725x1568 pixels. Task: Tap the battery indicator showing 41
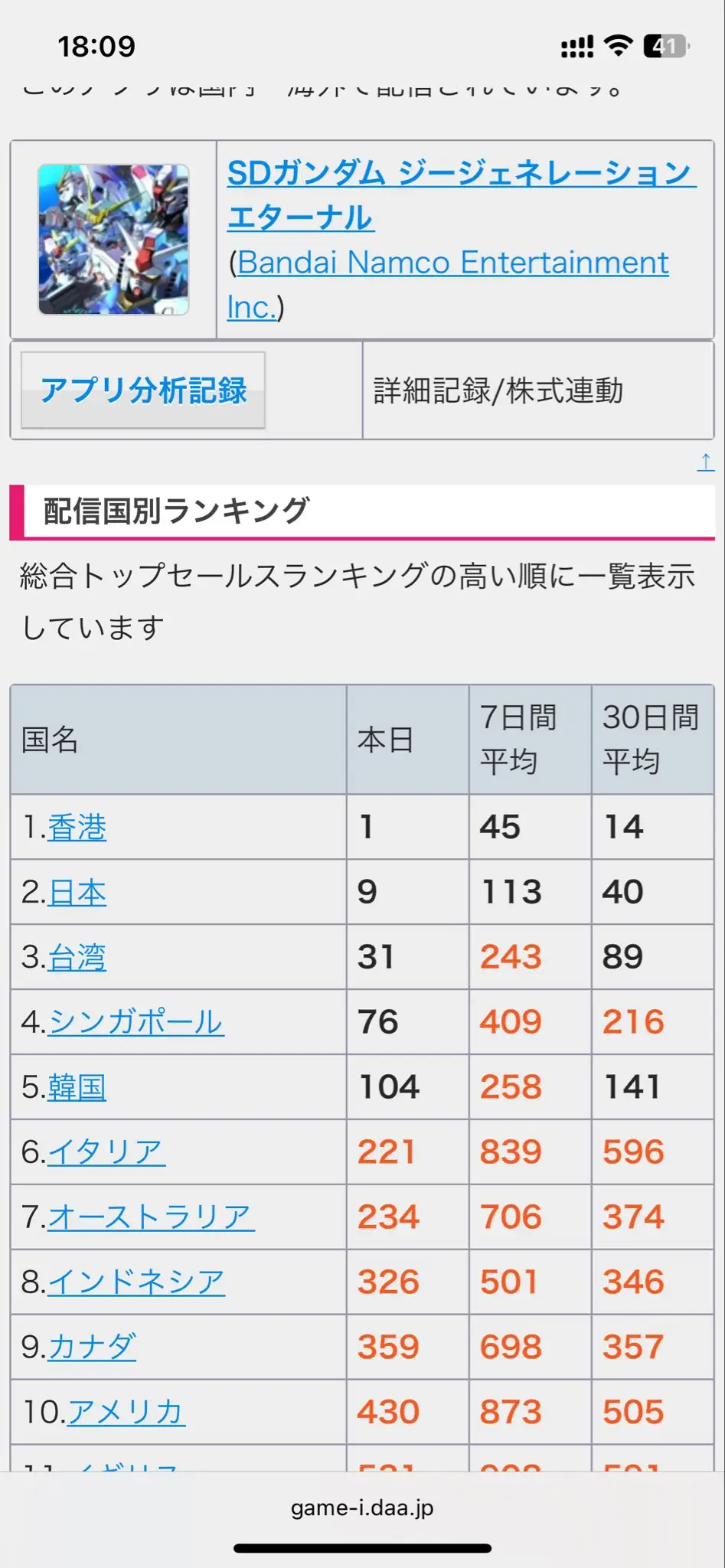[x=665, y=46]
